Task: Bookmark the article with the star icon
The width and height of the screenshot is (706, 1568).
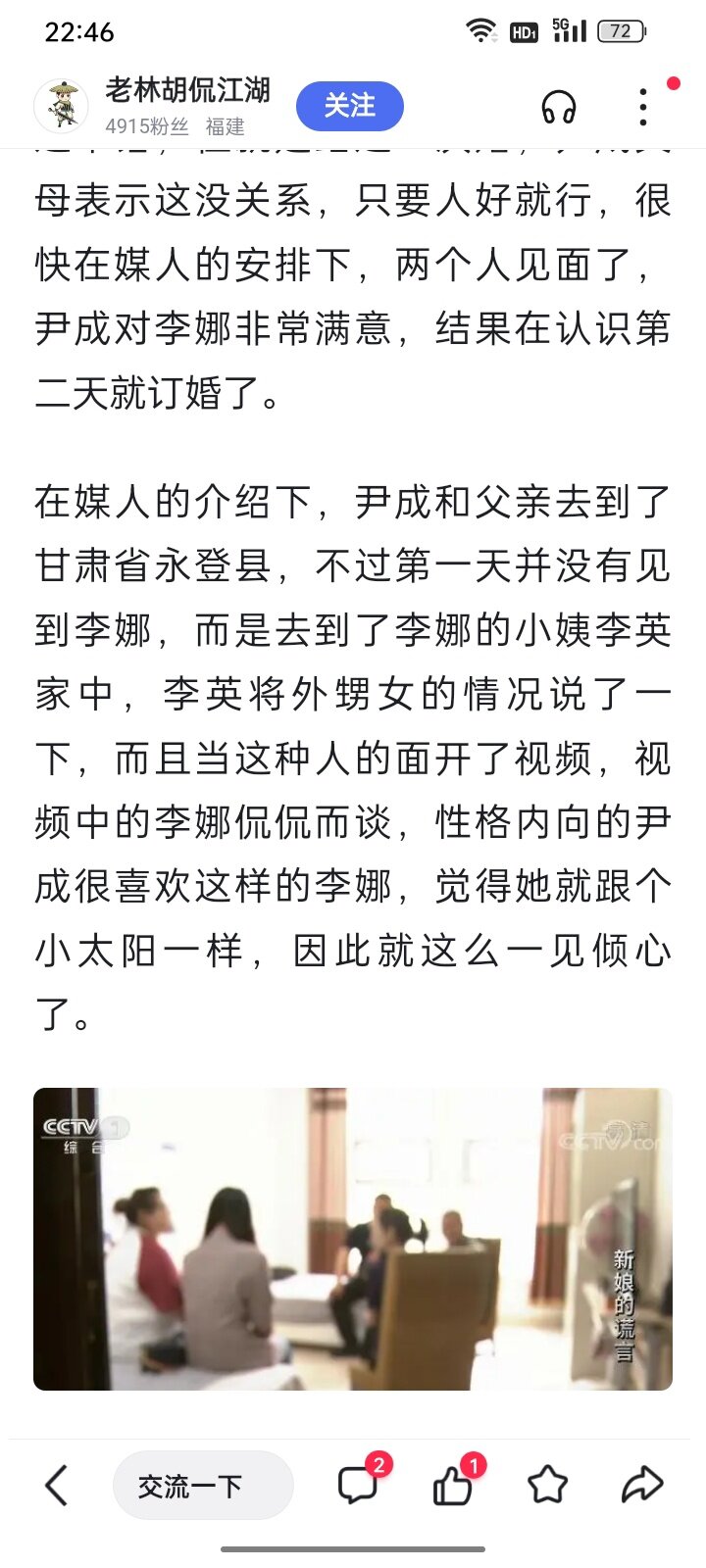Action: click(x=547, y=1485)
